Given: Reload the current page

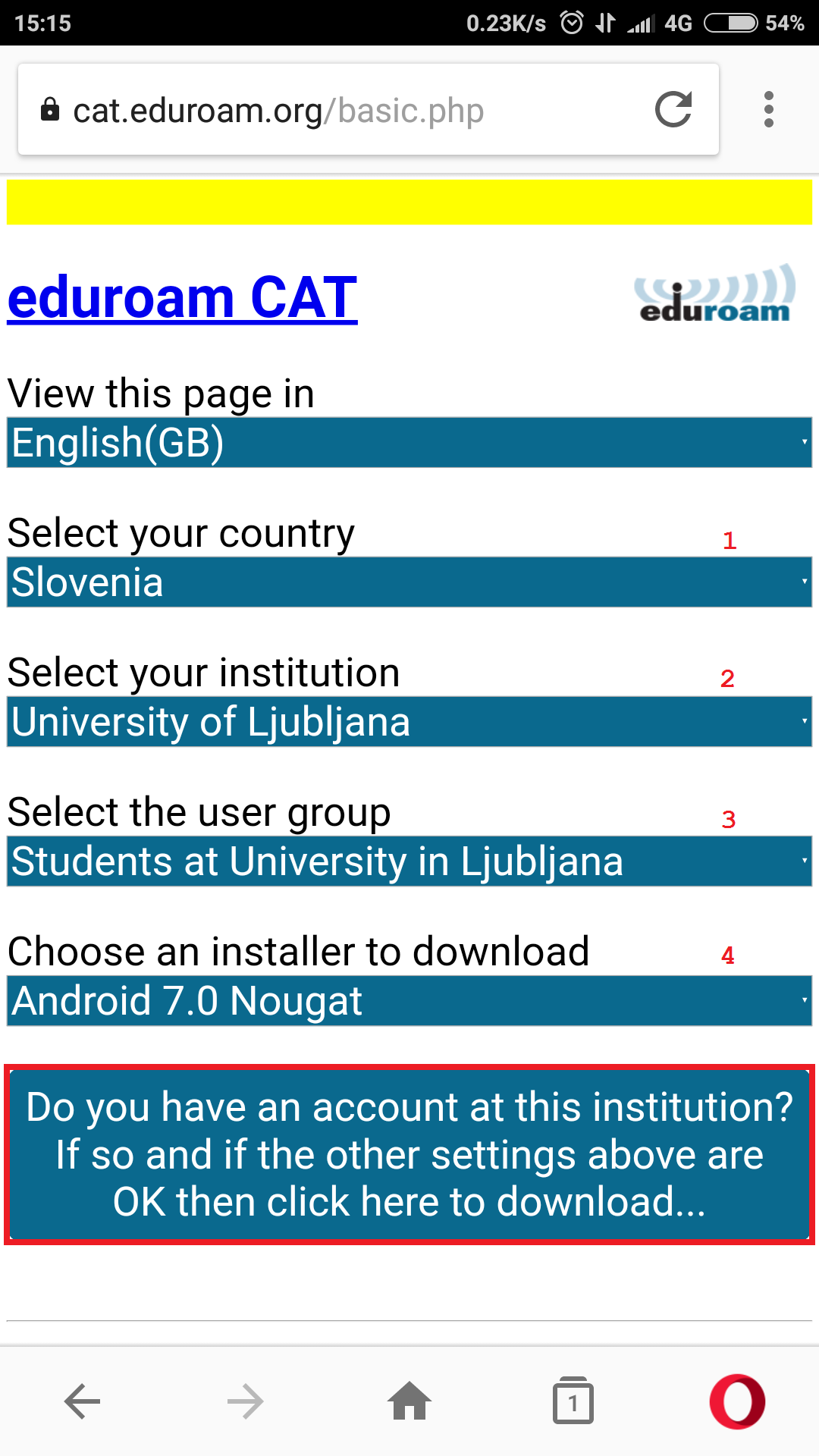Looking at the screenshot, I should 673,110.
